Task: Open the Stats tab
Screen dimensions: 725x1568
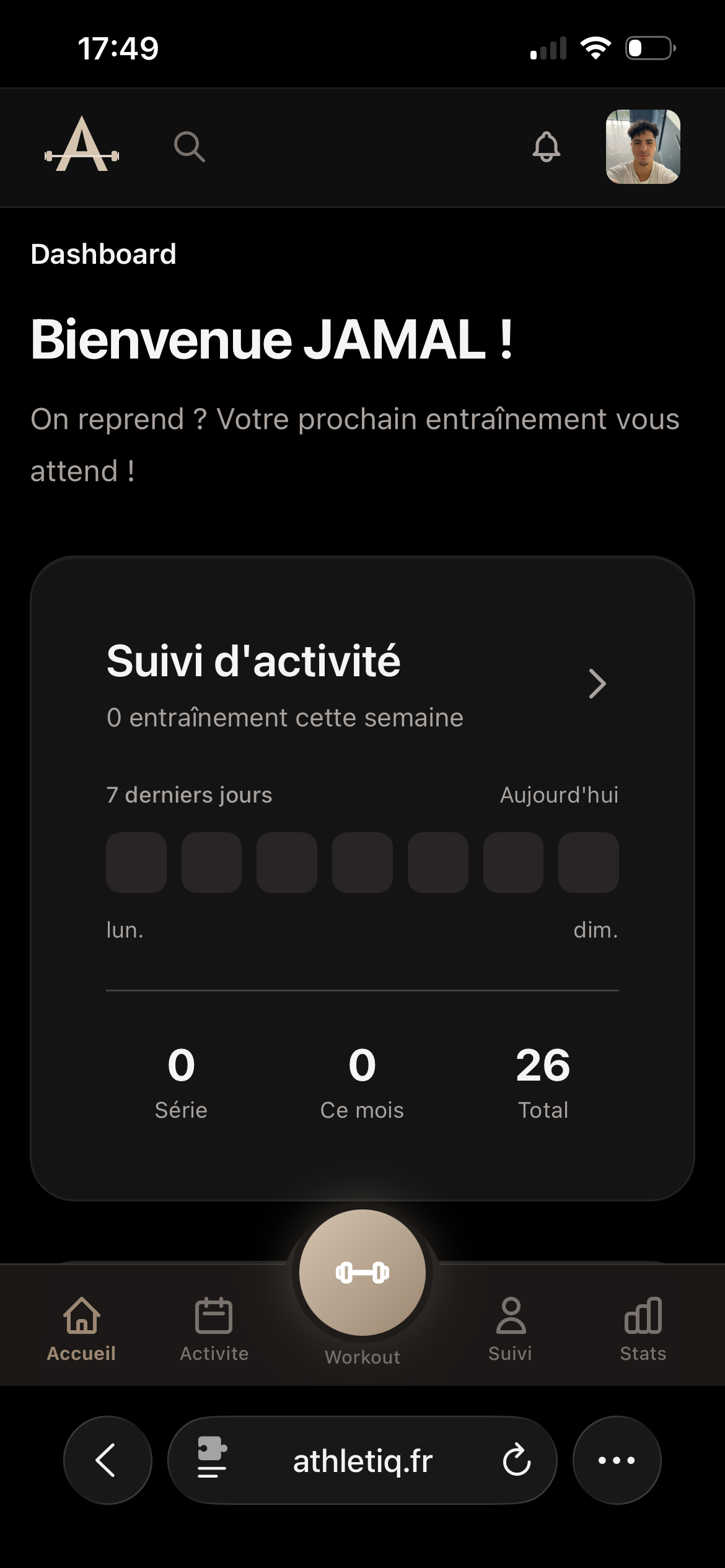Action: pyautogui.click(x=643, y=1329)
